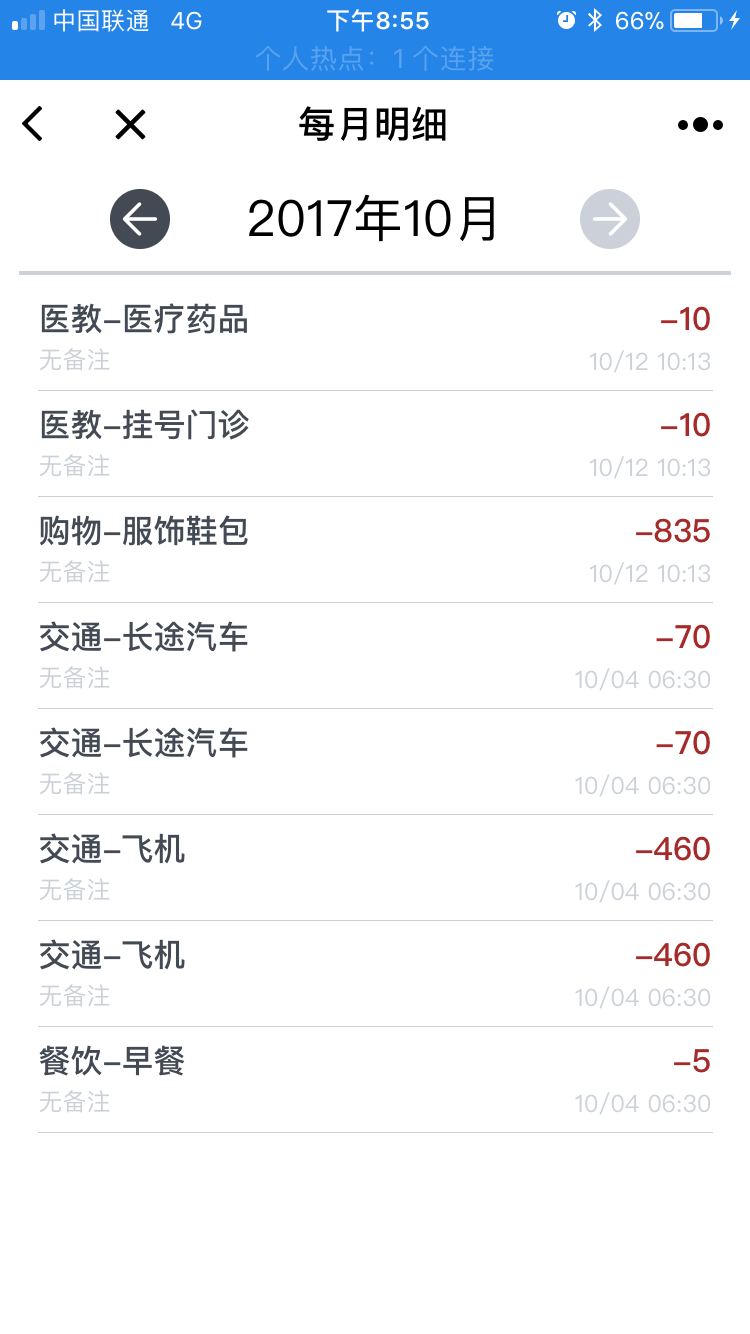Select the 餐饮-早餐 record
This screenshot has width=750, height=1334.
click(x=375, y=1080)
